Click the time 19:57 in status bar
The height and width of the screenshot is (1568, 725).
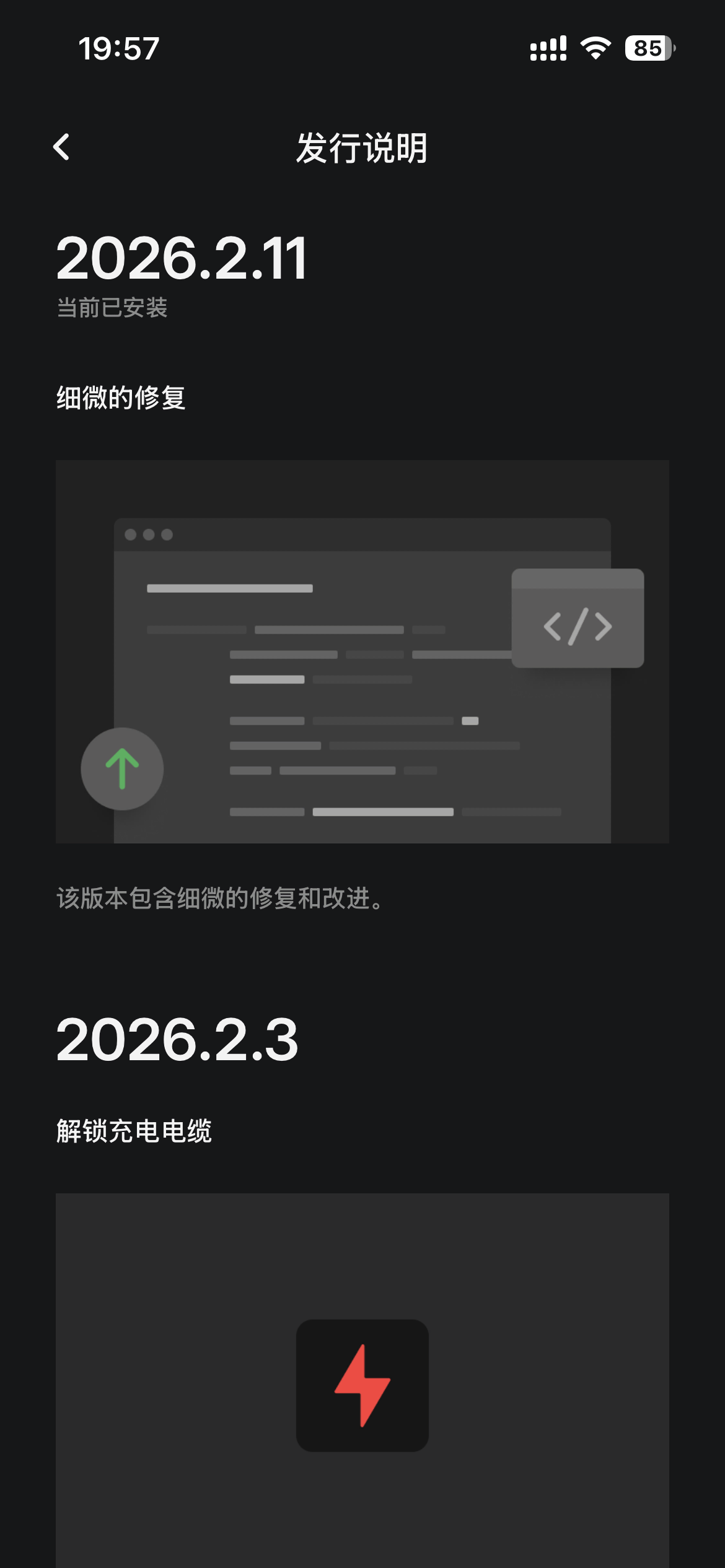tap(120, 46)
